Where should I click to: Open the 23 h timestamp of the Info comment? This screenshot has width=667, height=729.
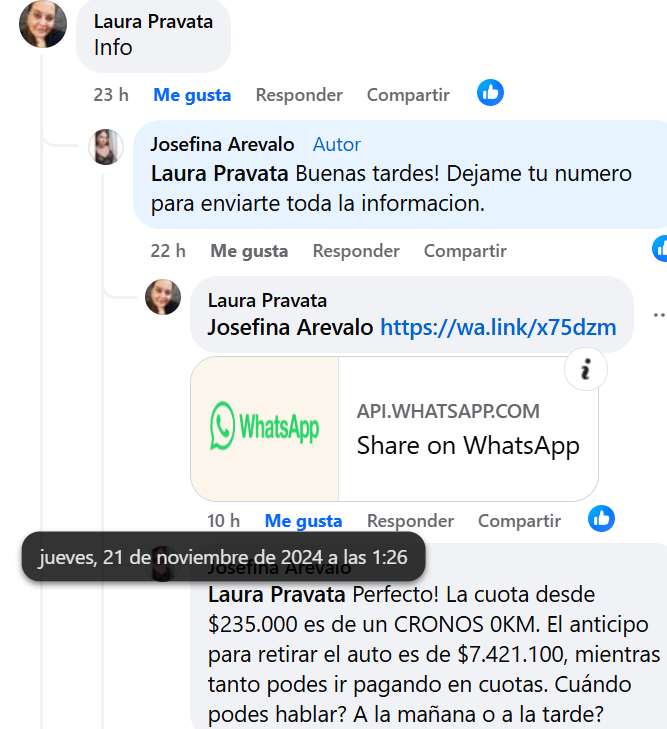[111, 95]
